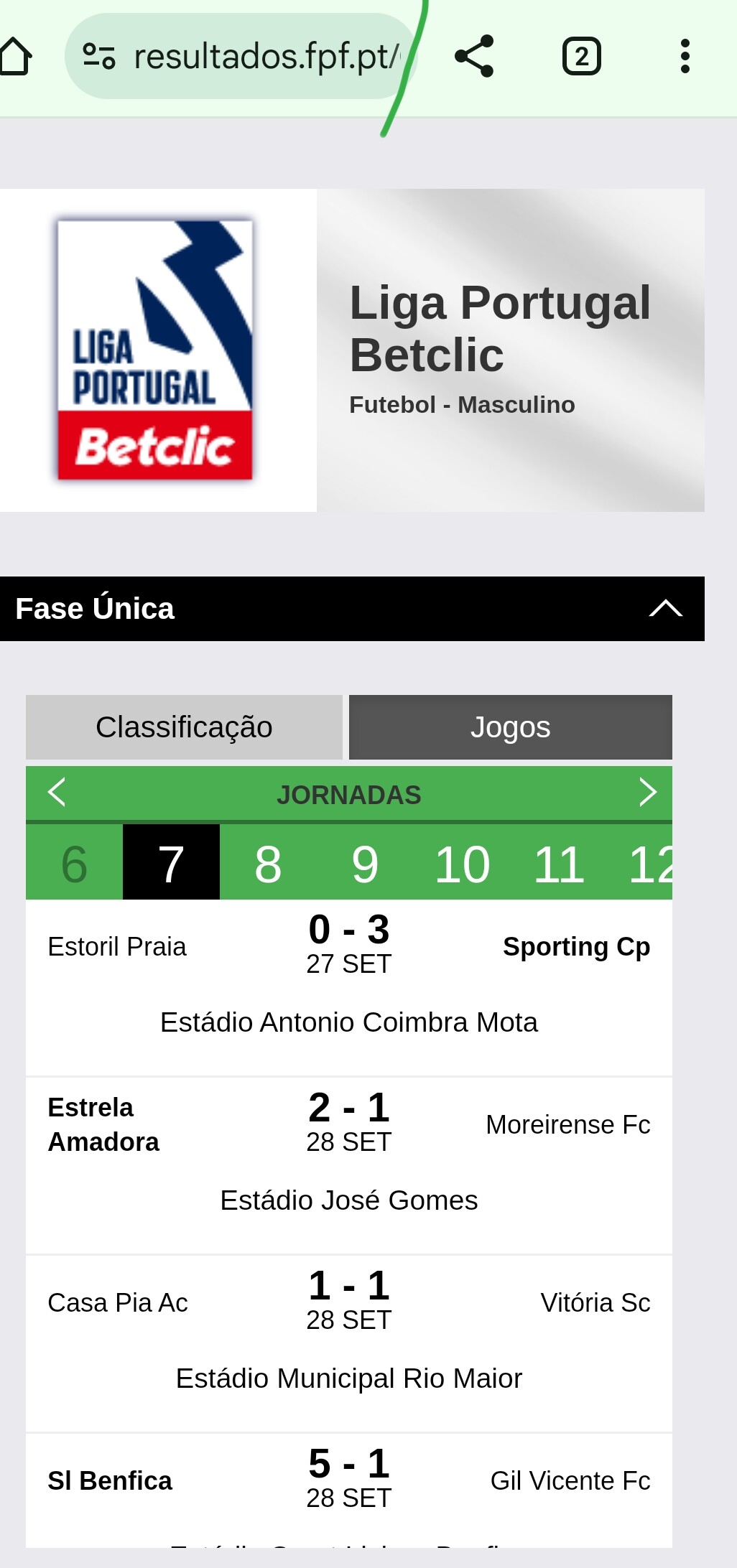737x1568 pixels.
Task: Open the Estrela Amadora vs Moreirense Fc match
Action: tap(349, 1166)
